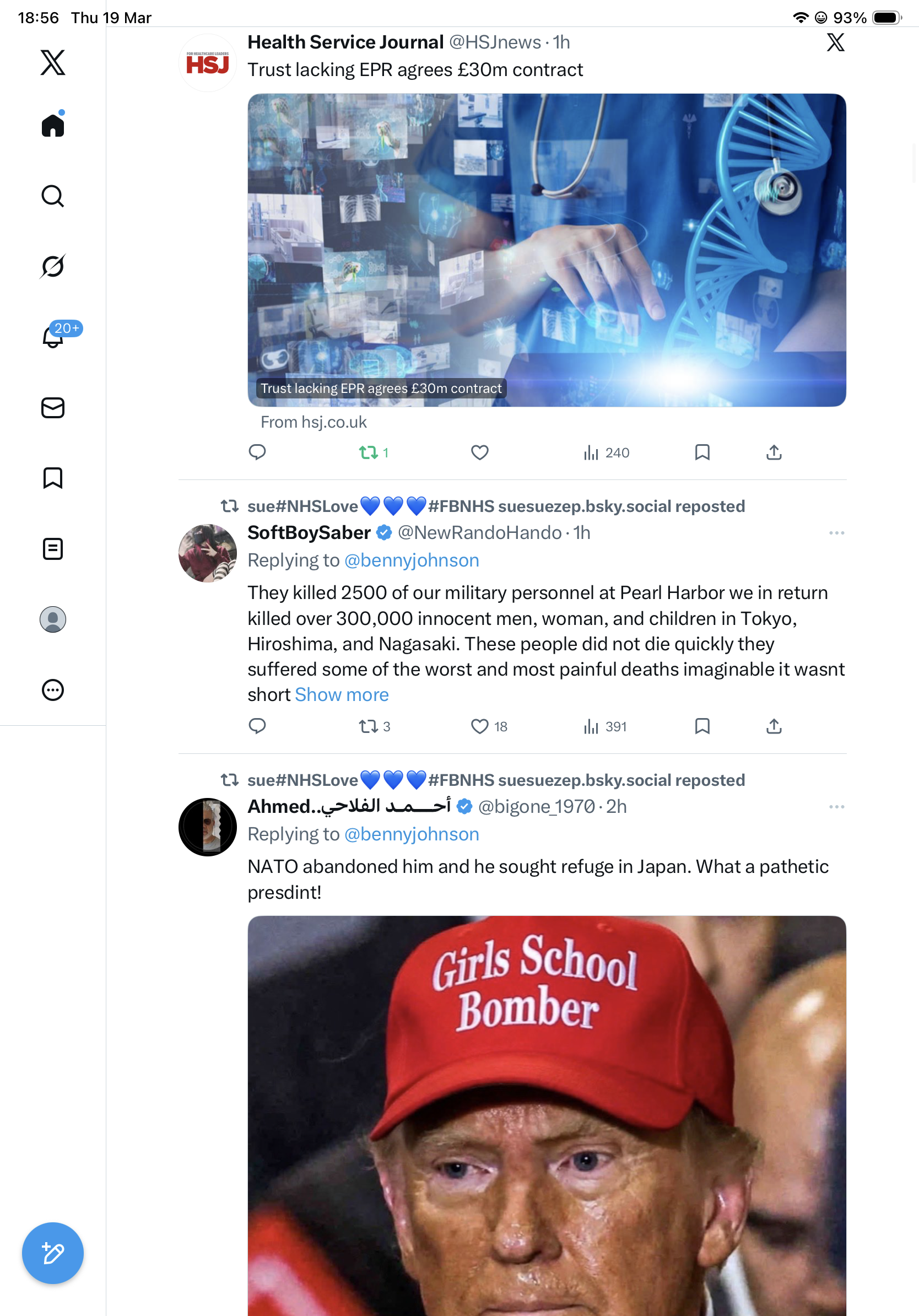The image size is (919, 1316).
Task: Open @bennyjohnson link in Ahmed's reply
Action: [412, 834]
